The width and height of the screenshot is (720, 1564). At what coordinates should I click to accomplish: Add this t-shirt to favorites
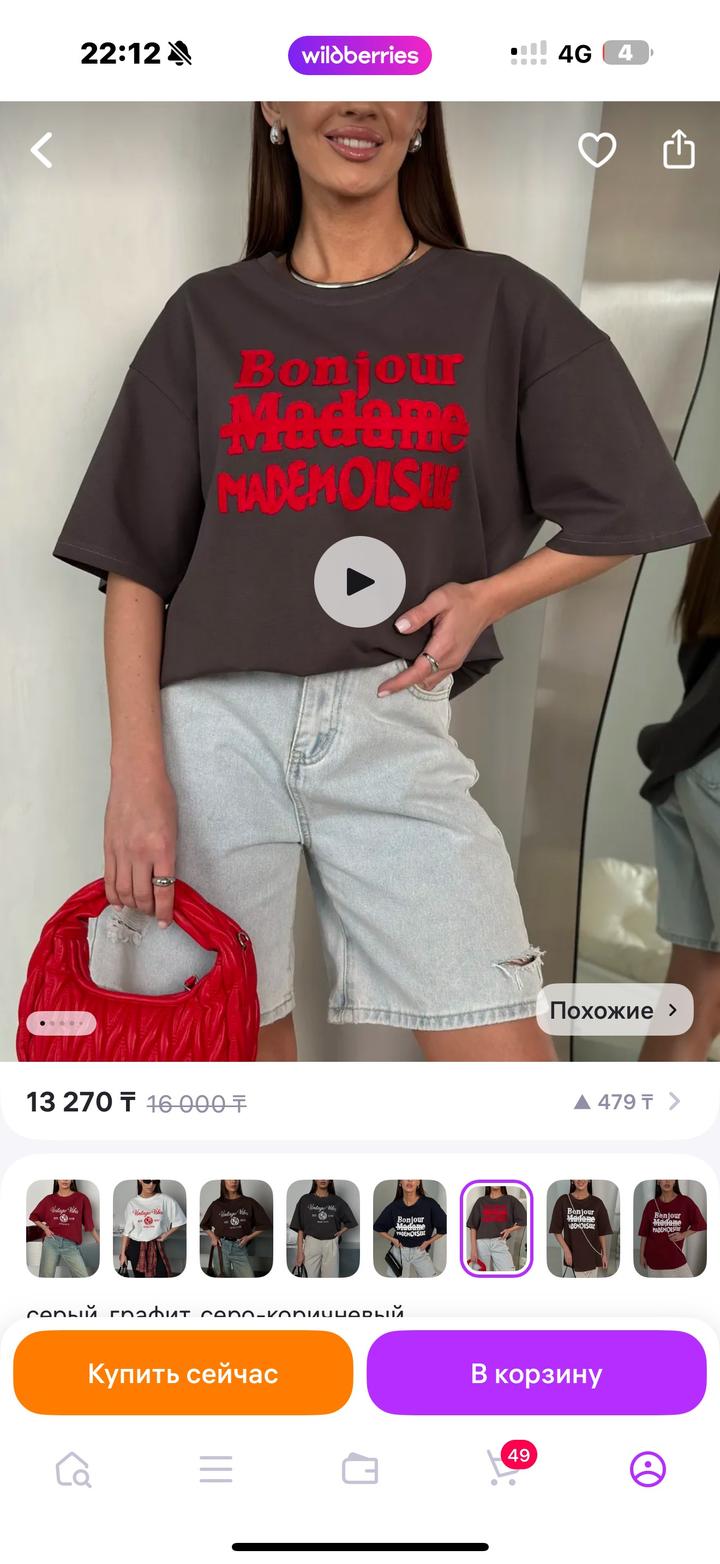[597, 151]
